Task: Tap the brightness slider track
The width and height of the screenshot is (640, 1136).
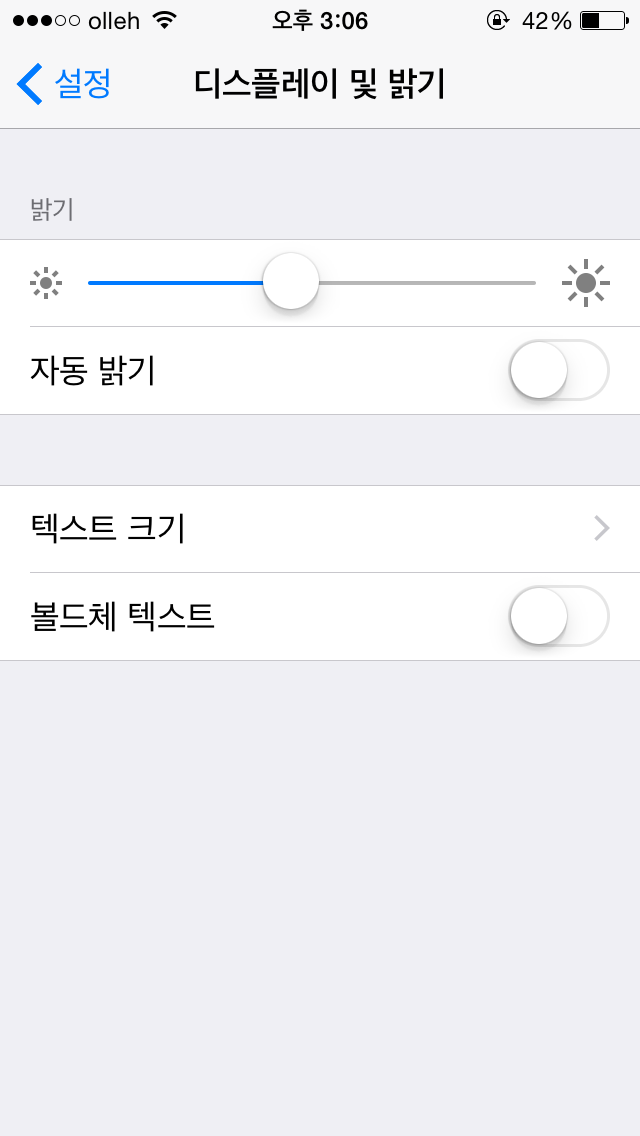Action: pyautogui.click(x=312, y=283)
